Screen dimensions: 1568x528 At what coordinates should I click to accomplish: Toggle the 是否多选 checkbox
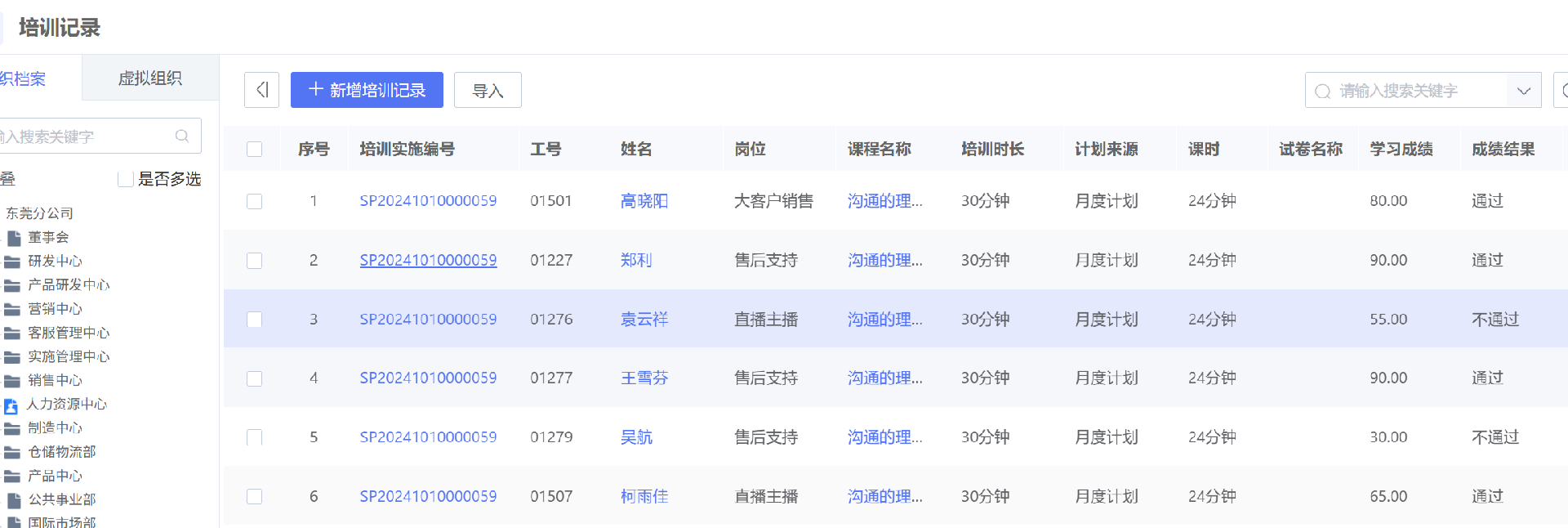[x=126, y=179]
